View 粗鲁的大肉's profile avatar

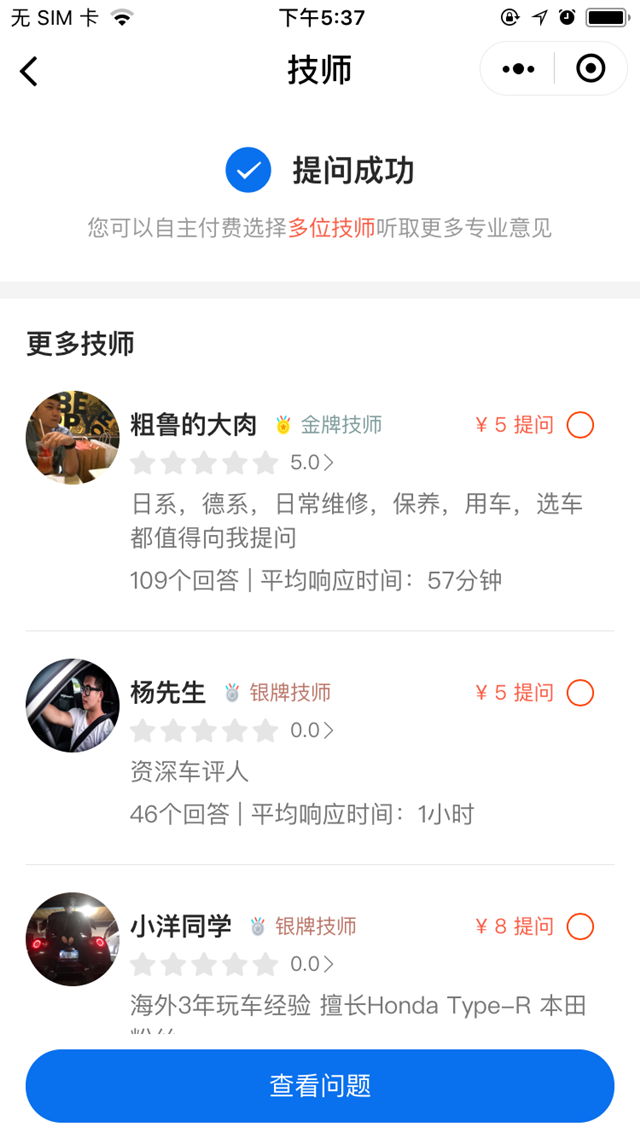coord(72,437)
